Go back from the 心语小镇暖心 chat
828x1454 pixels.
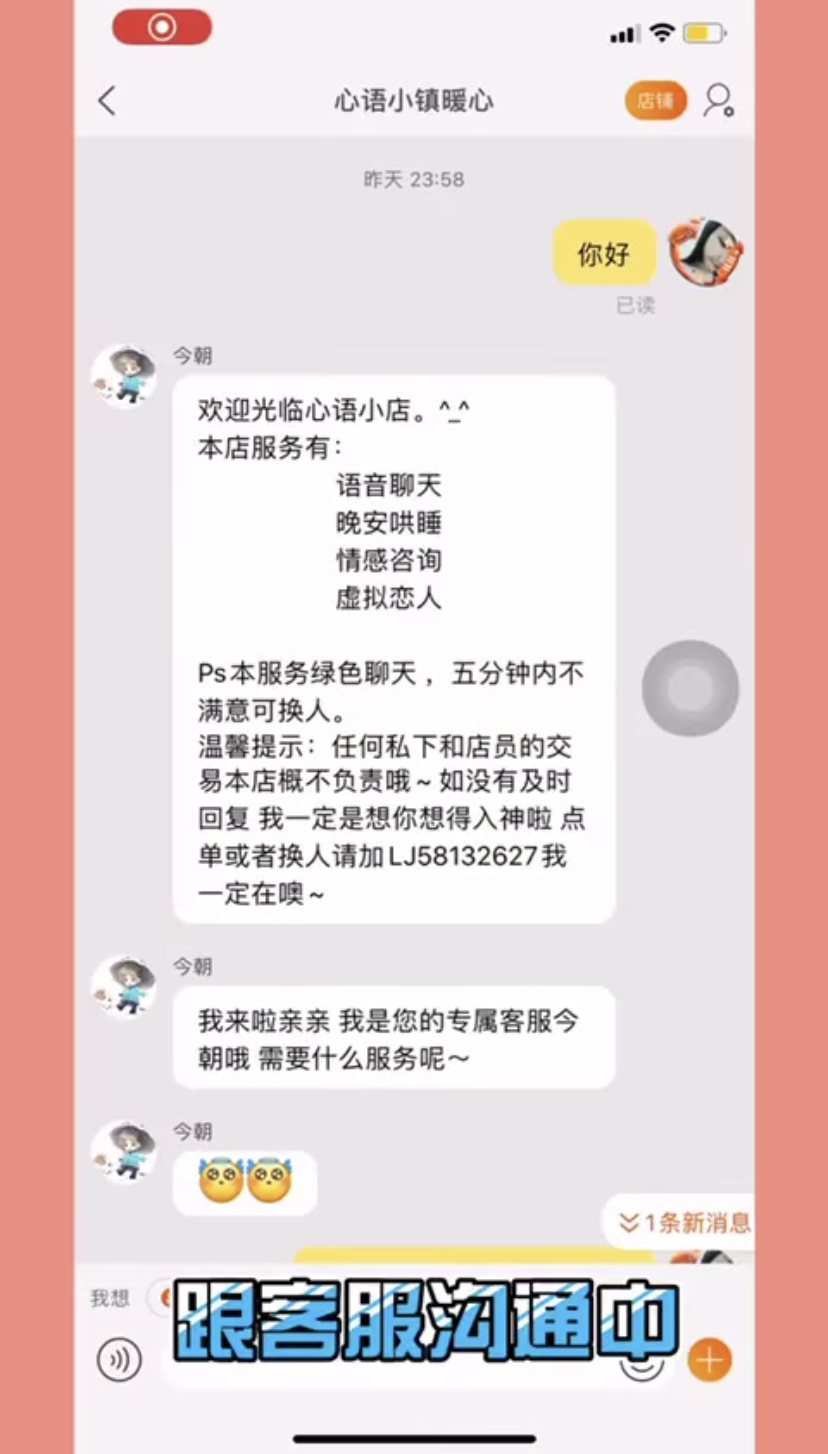[107, 101]
